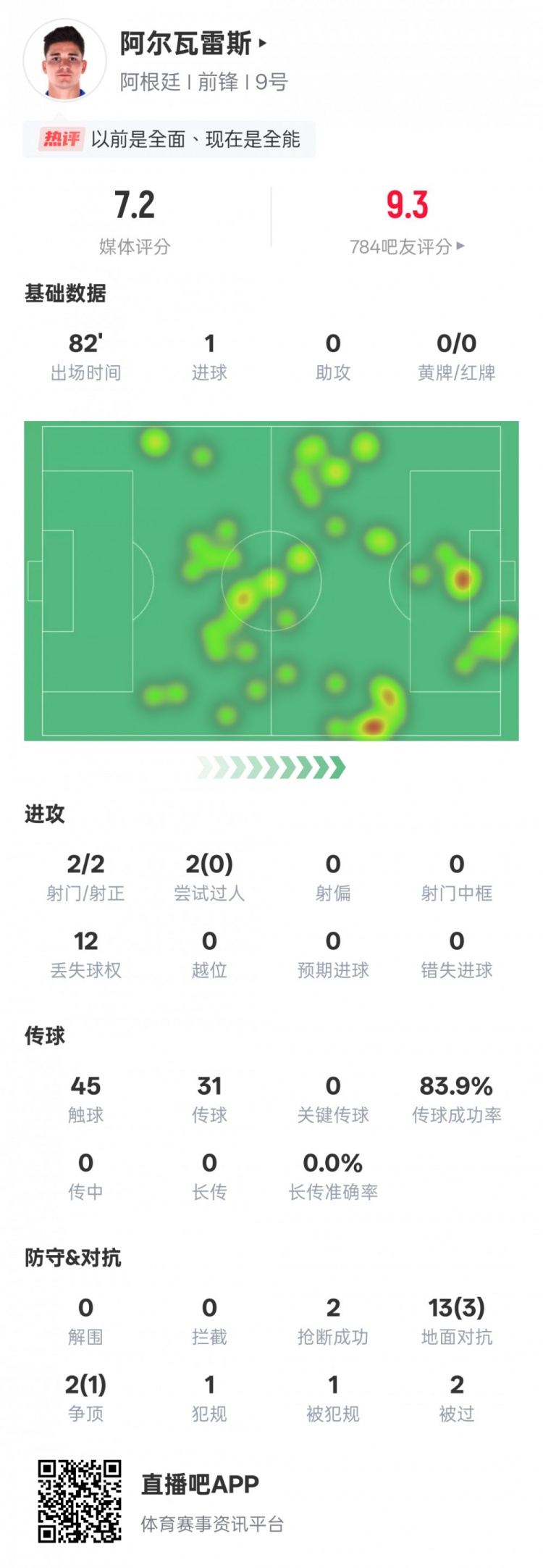Select the 基础数据 section header
This screenshot has height=1568, width=543.
pyautogui.click(x=65, y=293)
